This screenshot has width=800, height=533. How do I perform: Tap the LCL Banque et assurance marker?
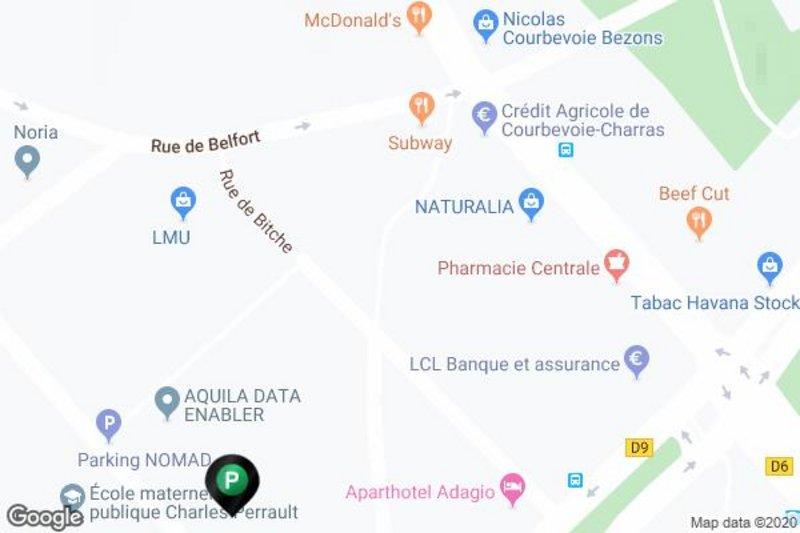(636, 359)
